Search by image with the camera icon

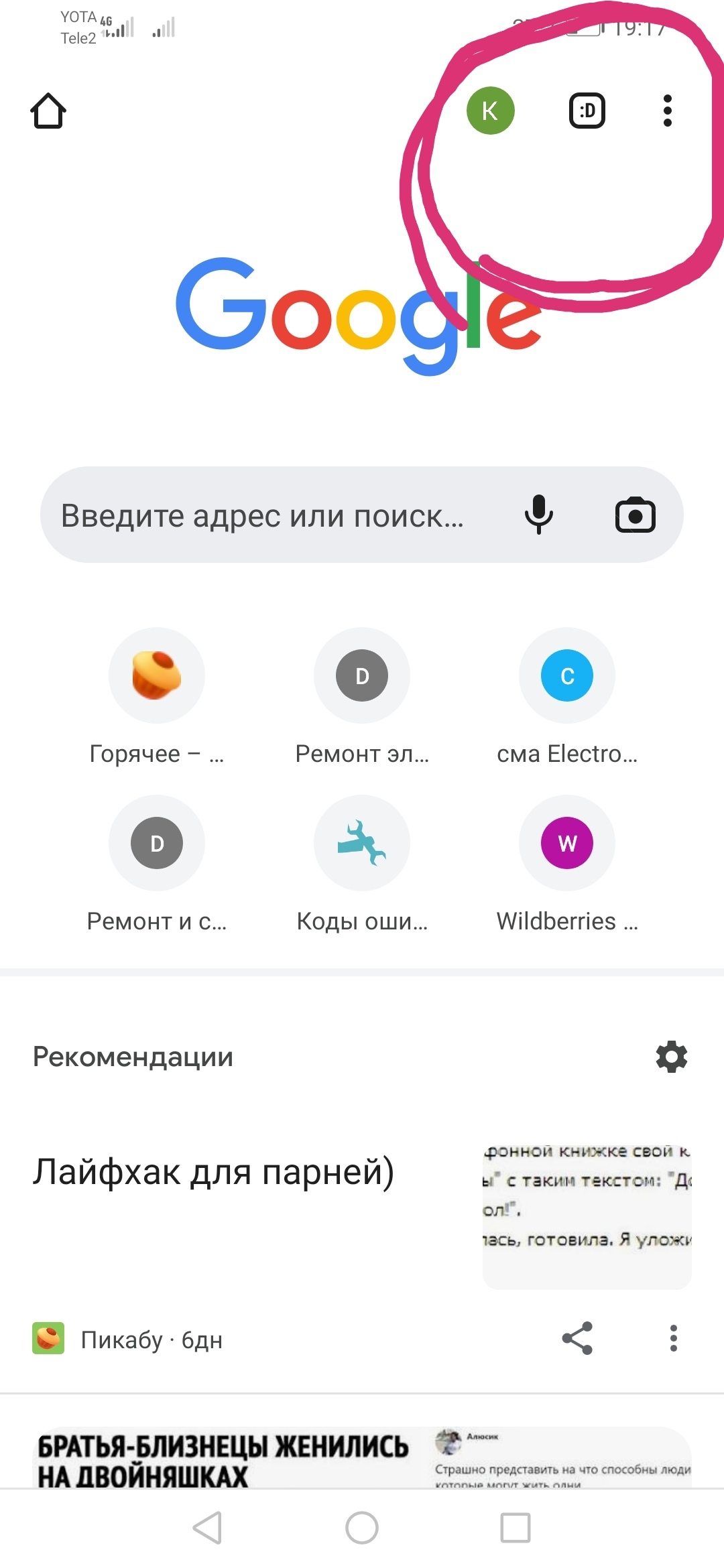pos(635,515)
